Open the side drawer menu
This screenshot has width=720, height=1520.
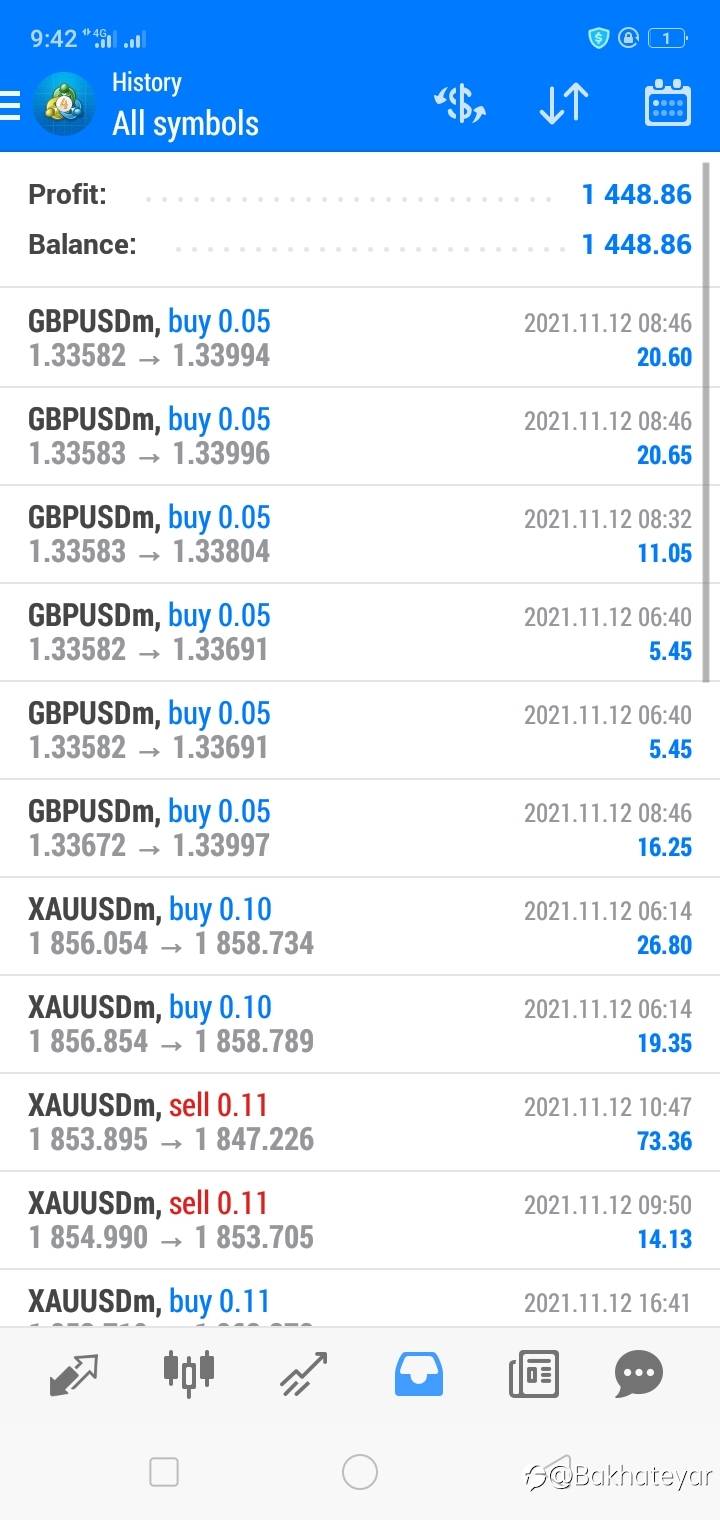[12, 105]
